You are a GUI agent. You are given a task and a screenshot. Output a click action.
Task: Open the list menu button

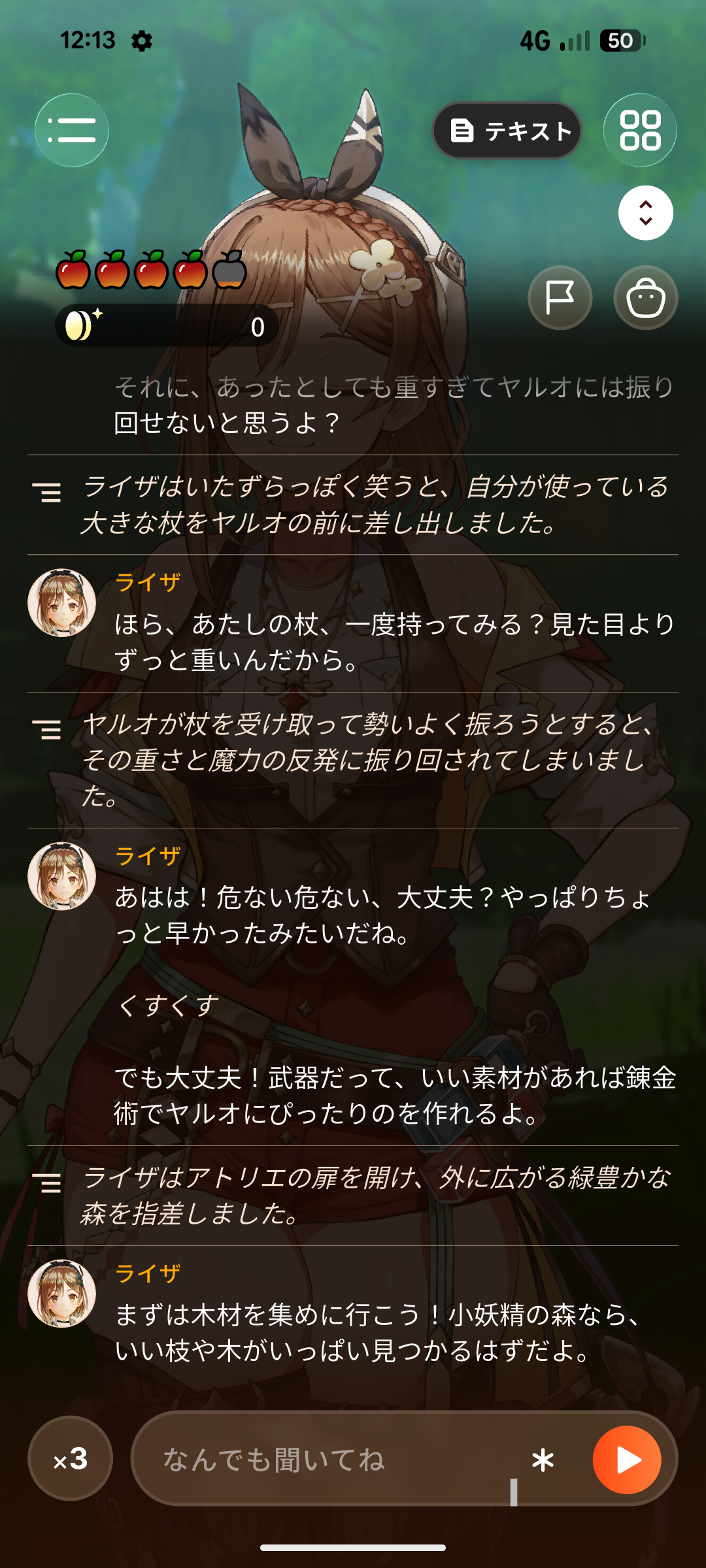(x=71, y=130)
